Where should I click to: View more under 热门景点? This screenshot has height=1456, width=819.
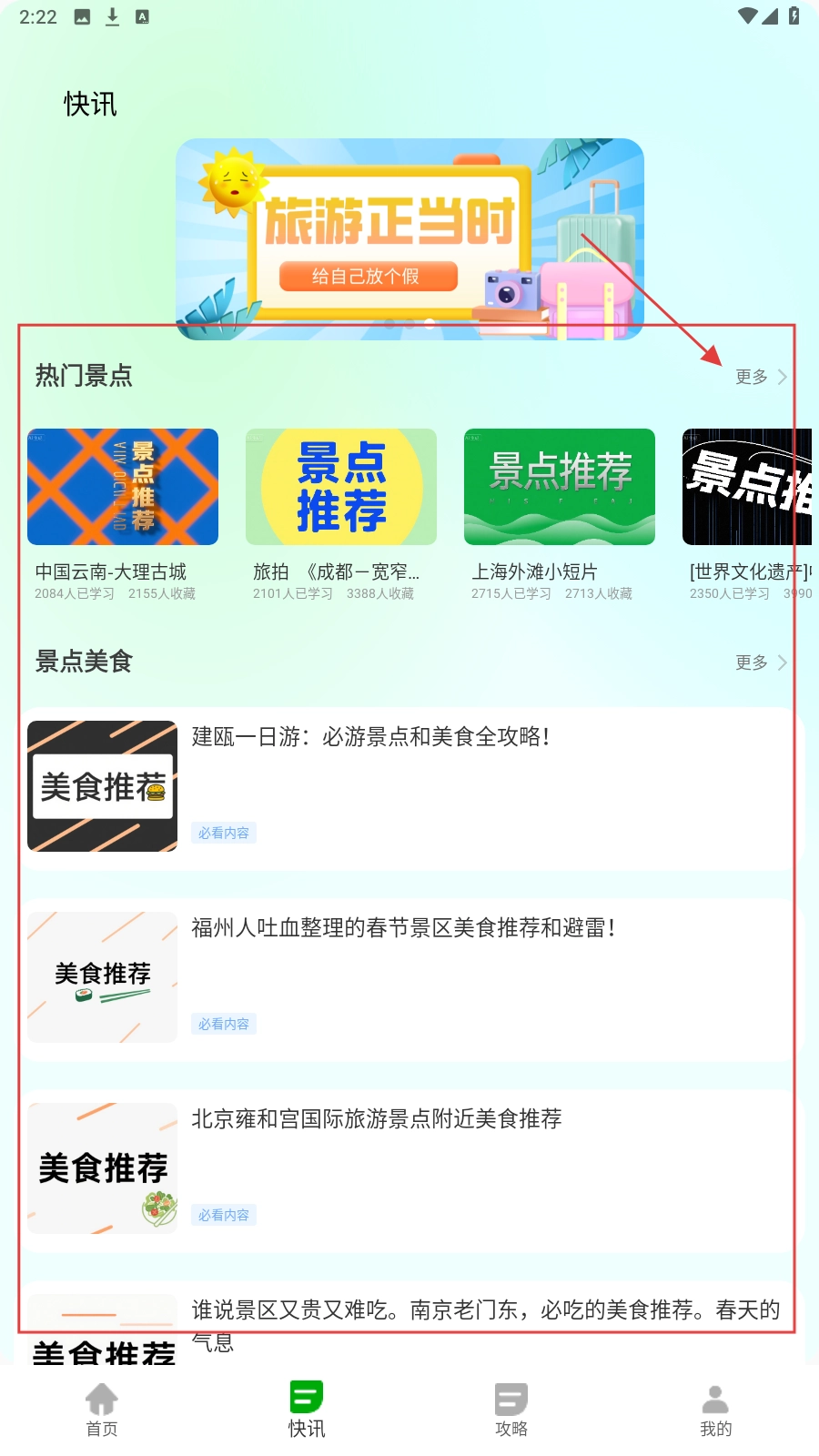[760, 377]
